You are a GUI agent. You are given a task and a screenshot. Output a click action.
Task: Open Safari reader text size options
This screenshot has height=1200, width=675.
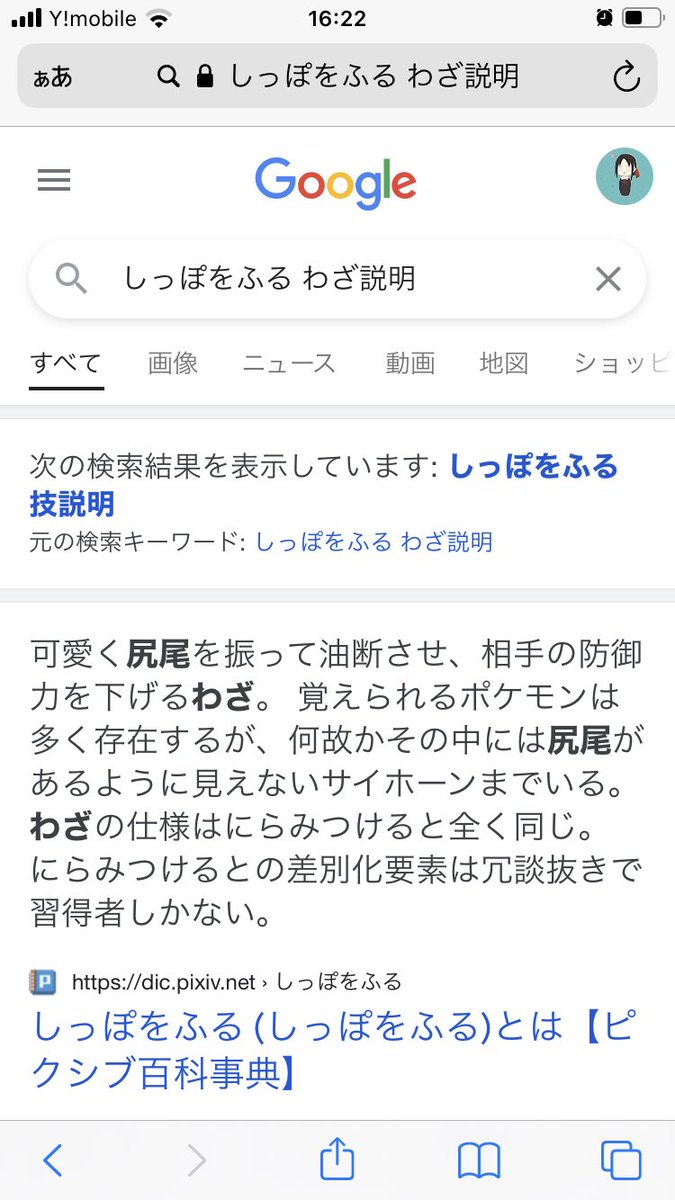(x=54, y=77)
